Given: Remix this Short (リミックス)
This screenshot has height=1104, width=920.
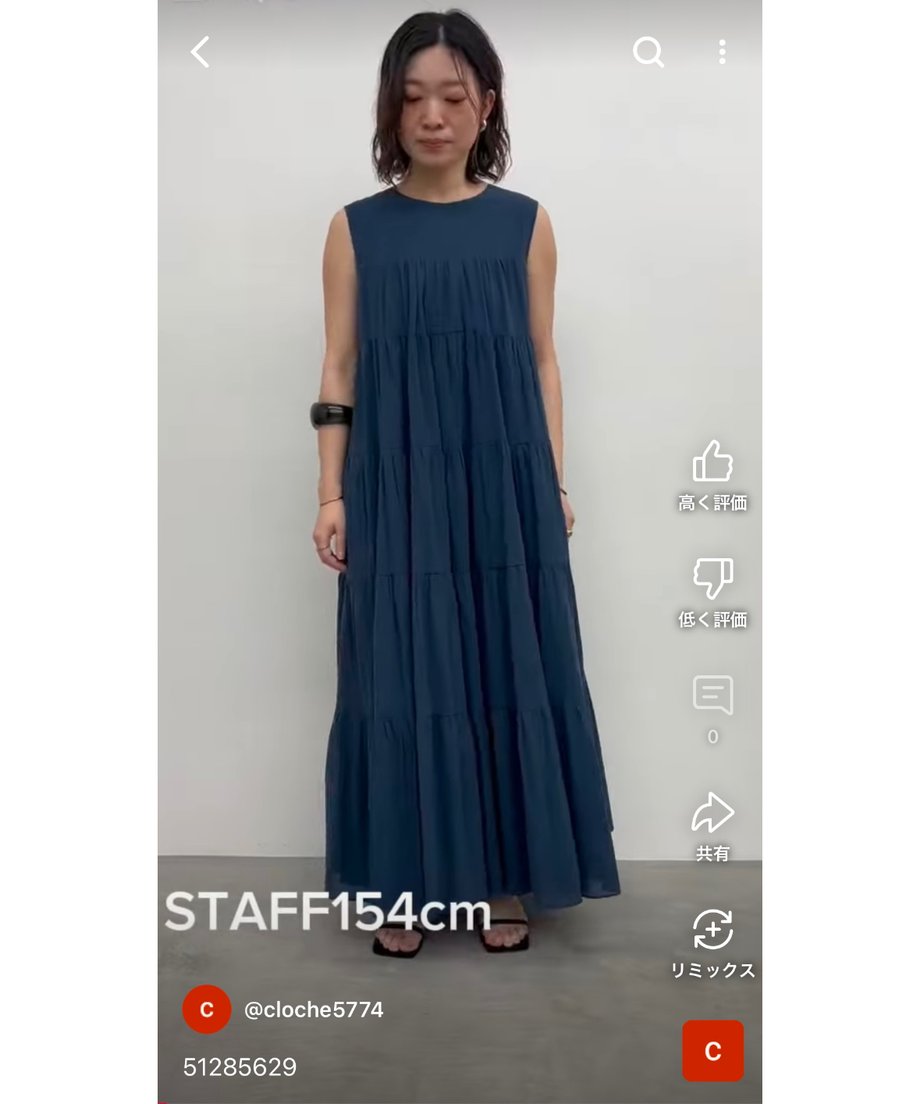Looking at the screenshot, I should (712, 930).
